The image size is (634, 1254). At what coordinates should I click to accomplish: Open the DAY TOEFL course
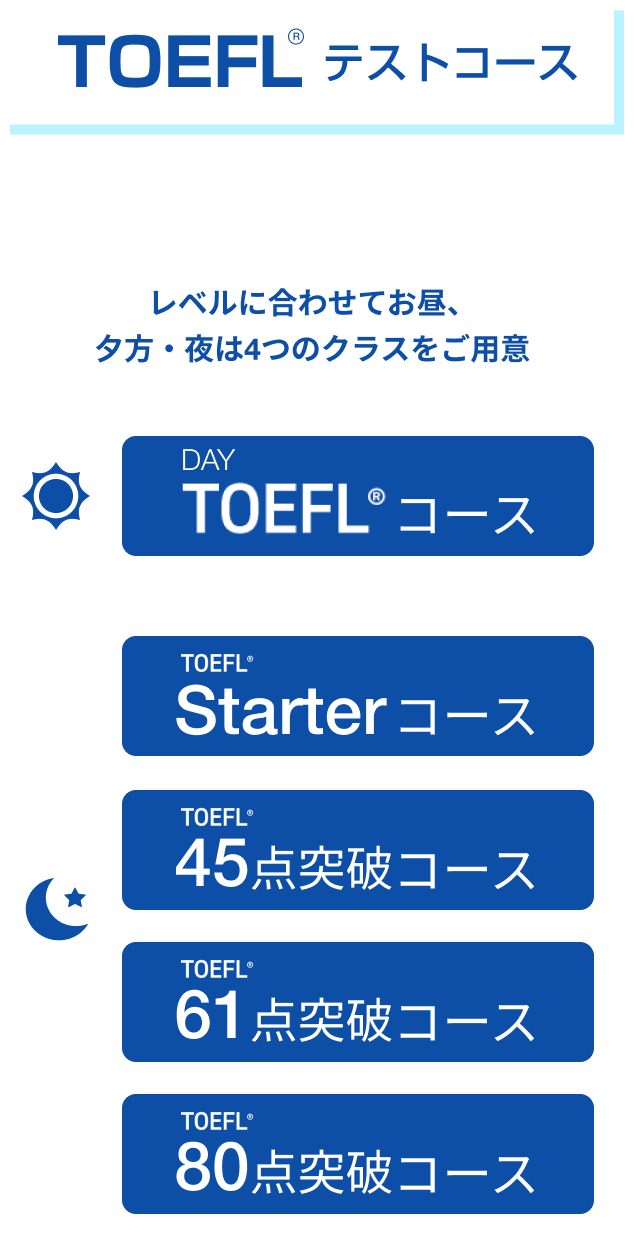point(357,496)
